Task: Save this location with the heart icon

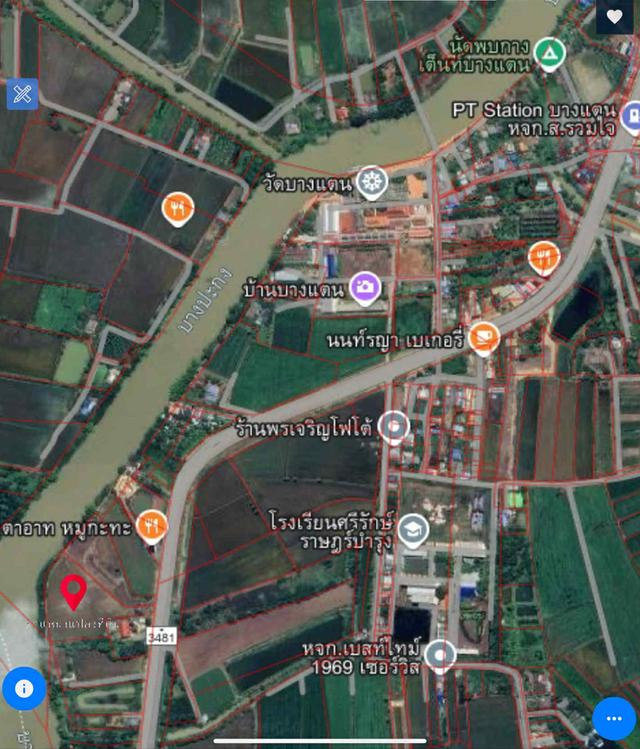Action: [614, 17]
